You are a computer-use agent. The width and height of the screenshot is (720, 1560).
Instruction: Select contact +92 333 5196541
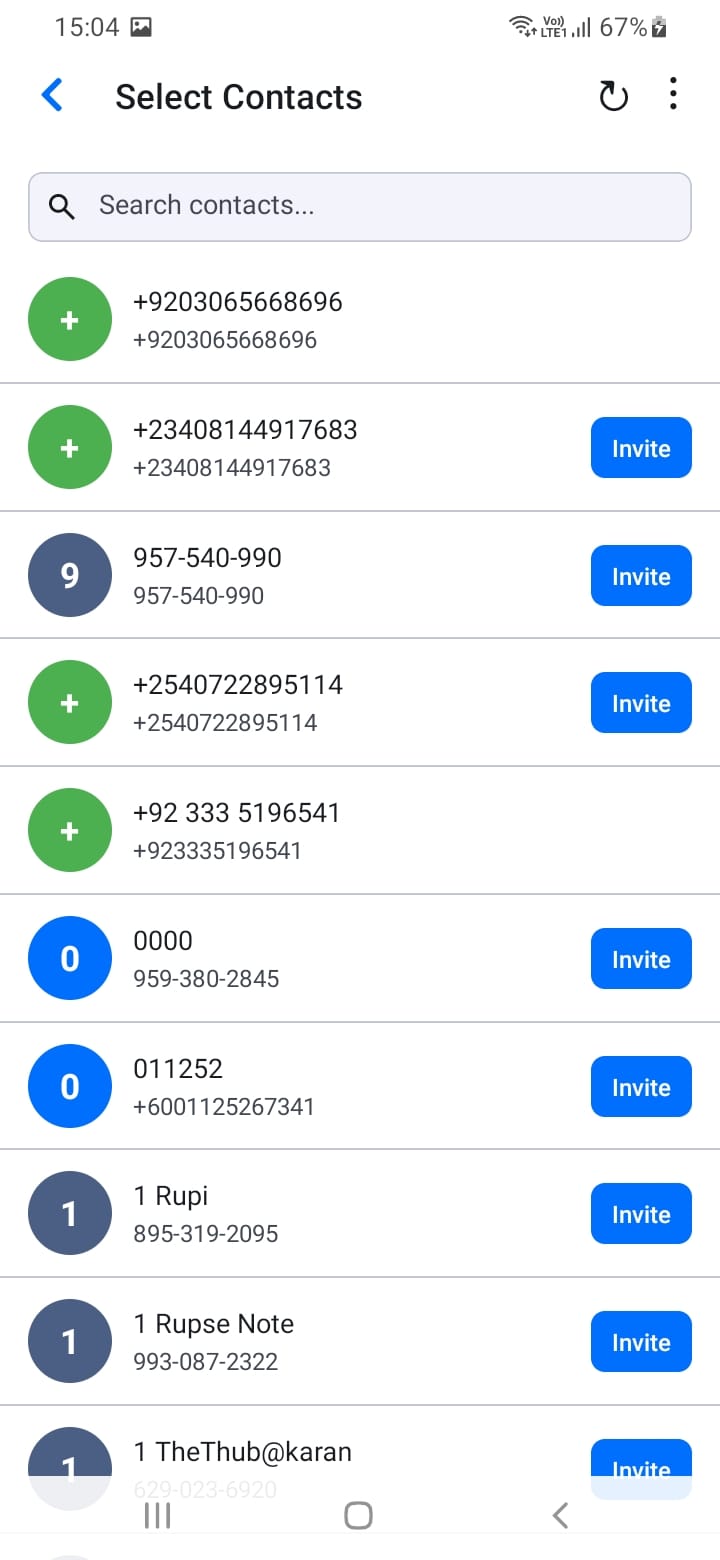[300, 830]
